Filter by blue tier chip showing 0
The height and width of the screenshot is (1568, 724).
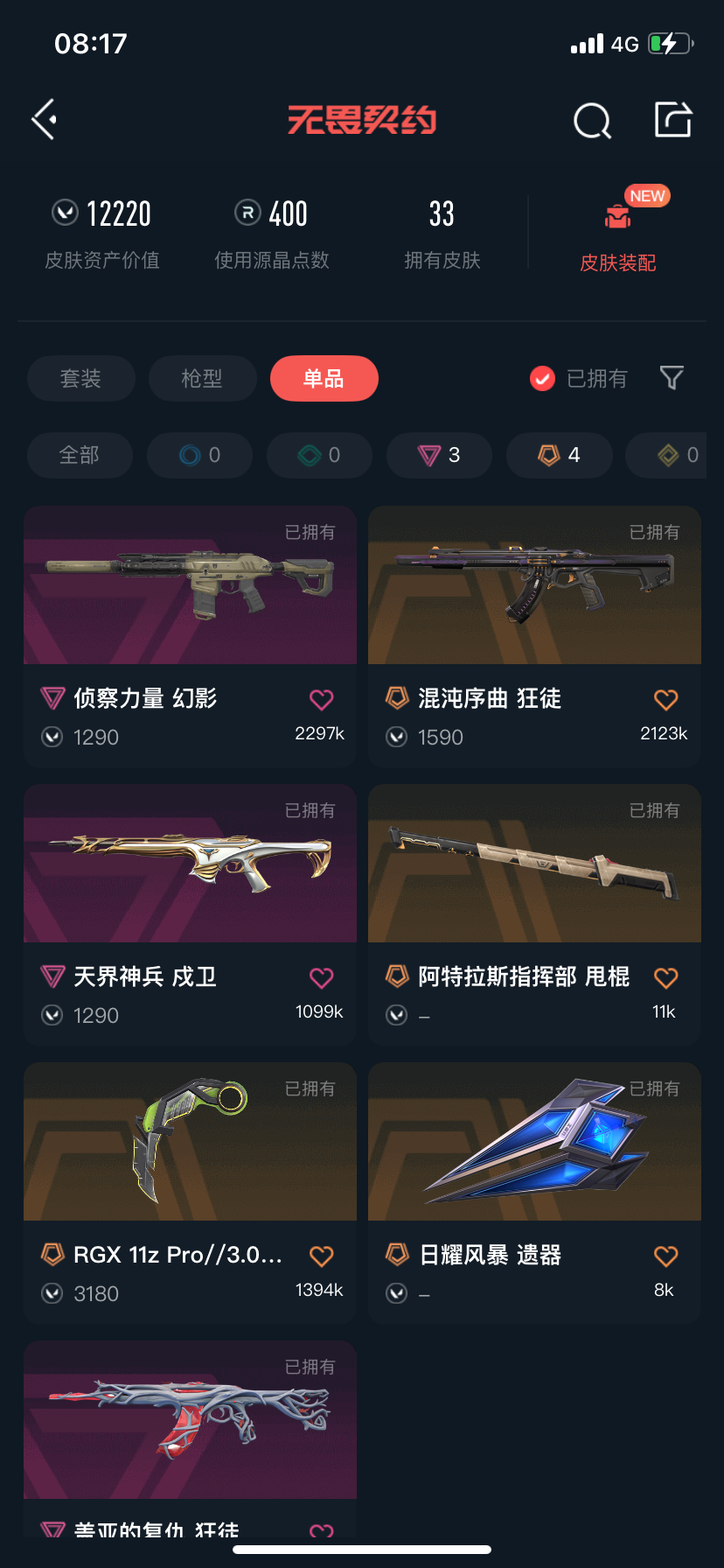coord(199,455)
